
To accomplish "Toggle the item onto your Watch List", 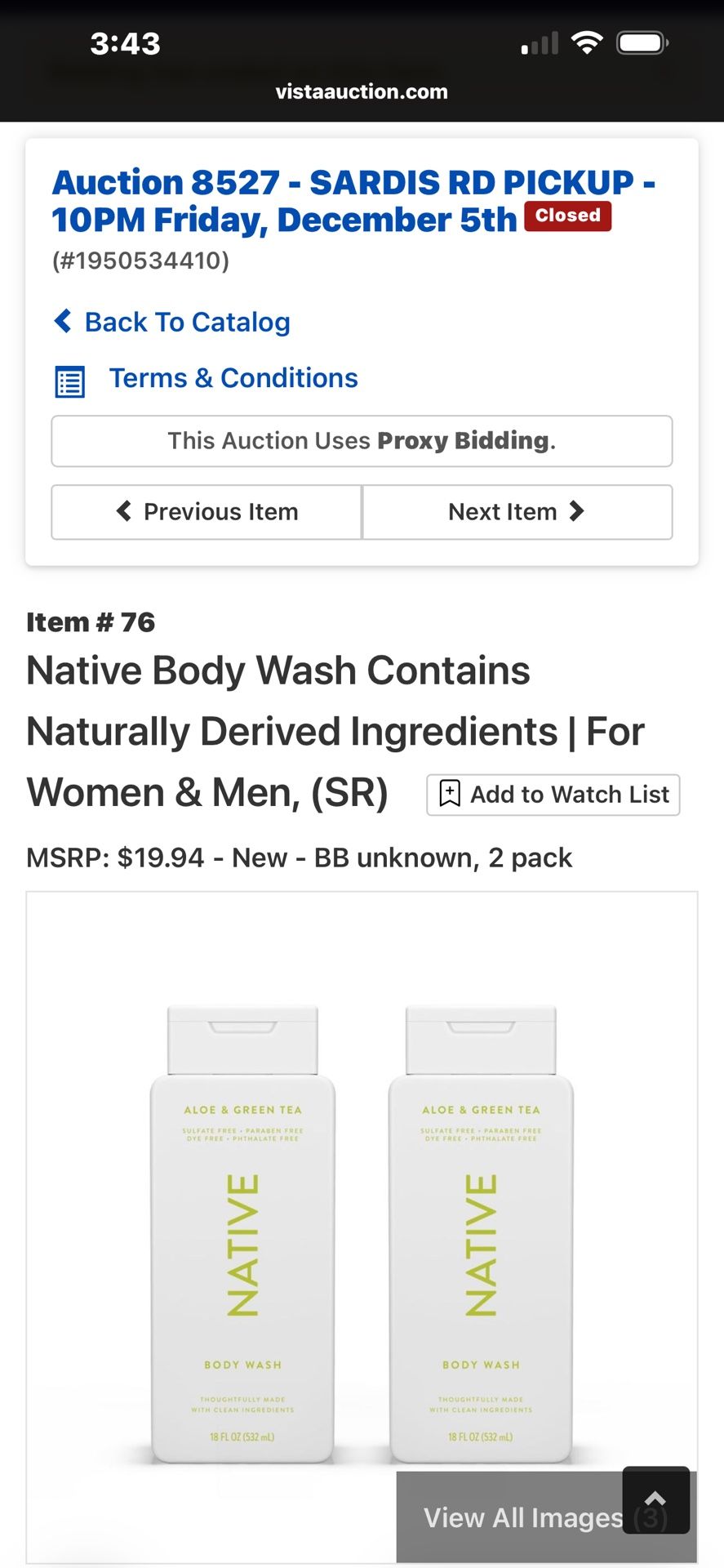I will click(x=553, y=794).
